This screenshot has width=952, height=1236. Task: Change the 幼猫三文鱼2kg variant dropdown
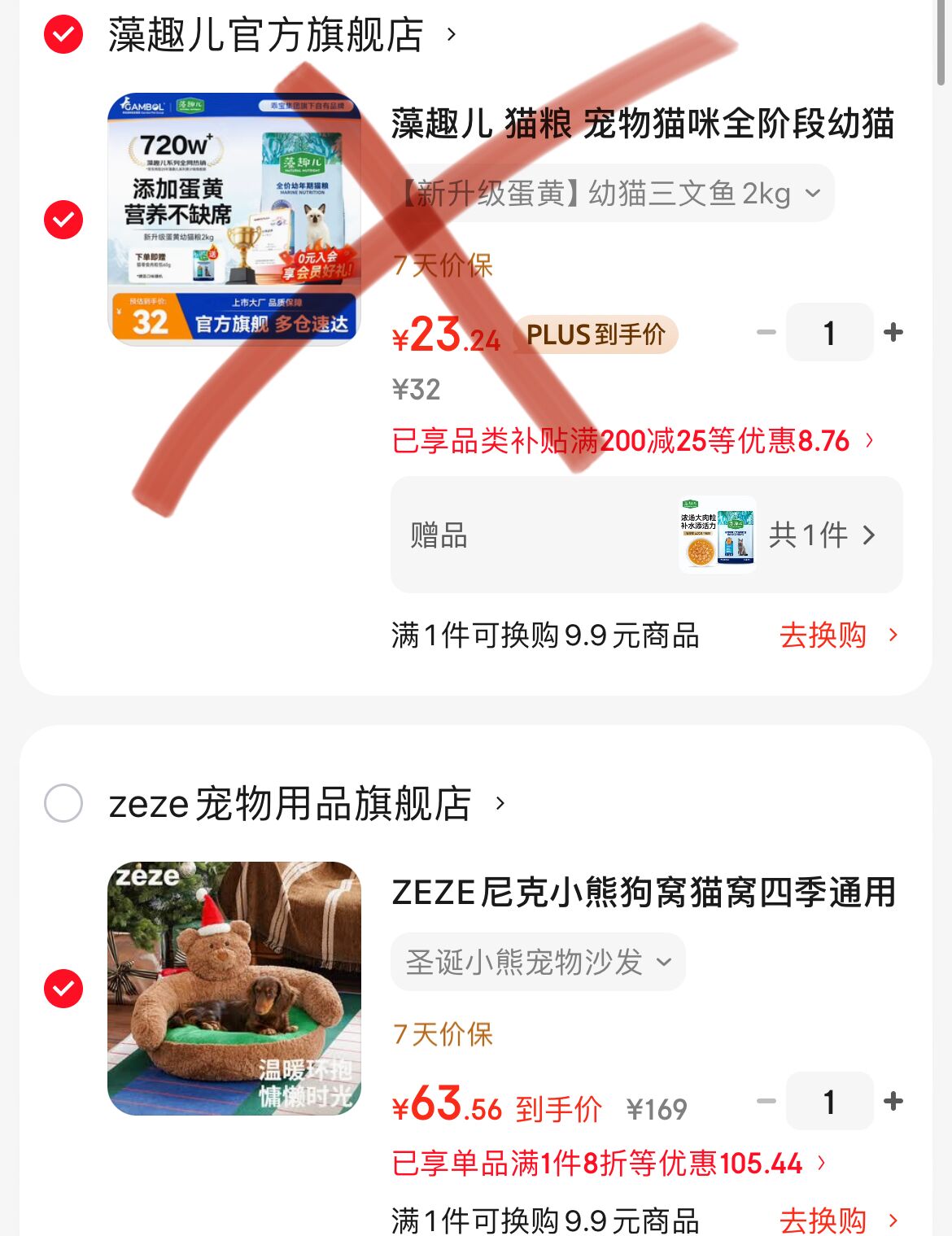click(x=612, y=194)
